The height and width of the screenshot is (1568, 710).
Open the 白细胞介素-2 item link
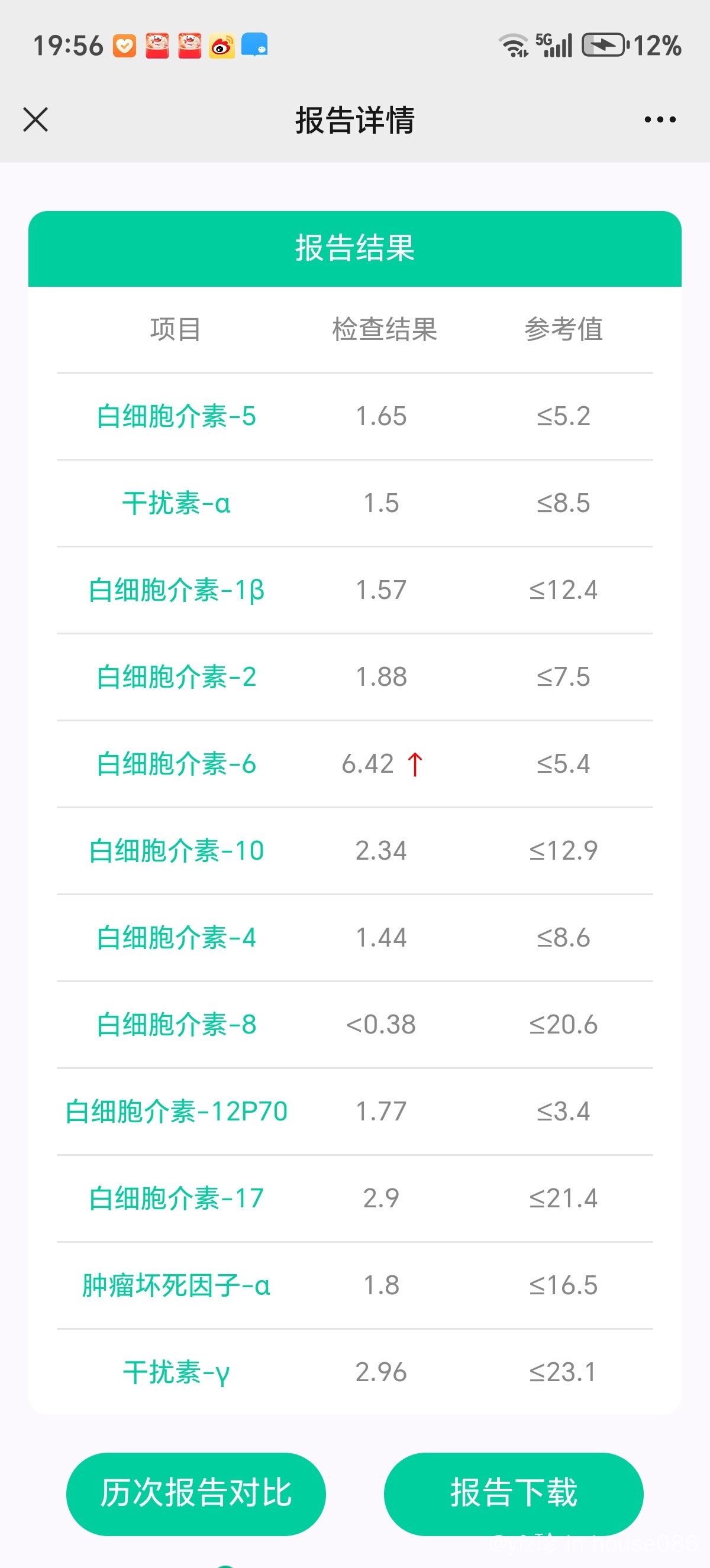pyautogui.click(x=176, y=677)
